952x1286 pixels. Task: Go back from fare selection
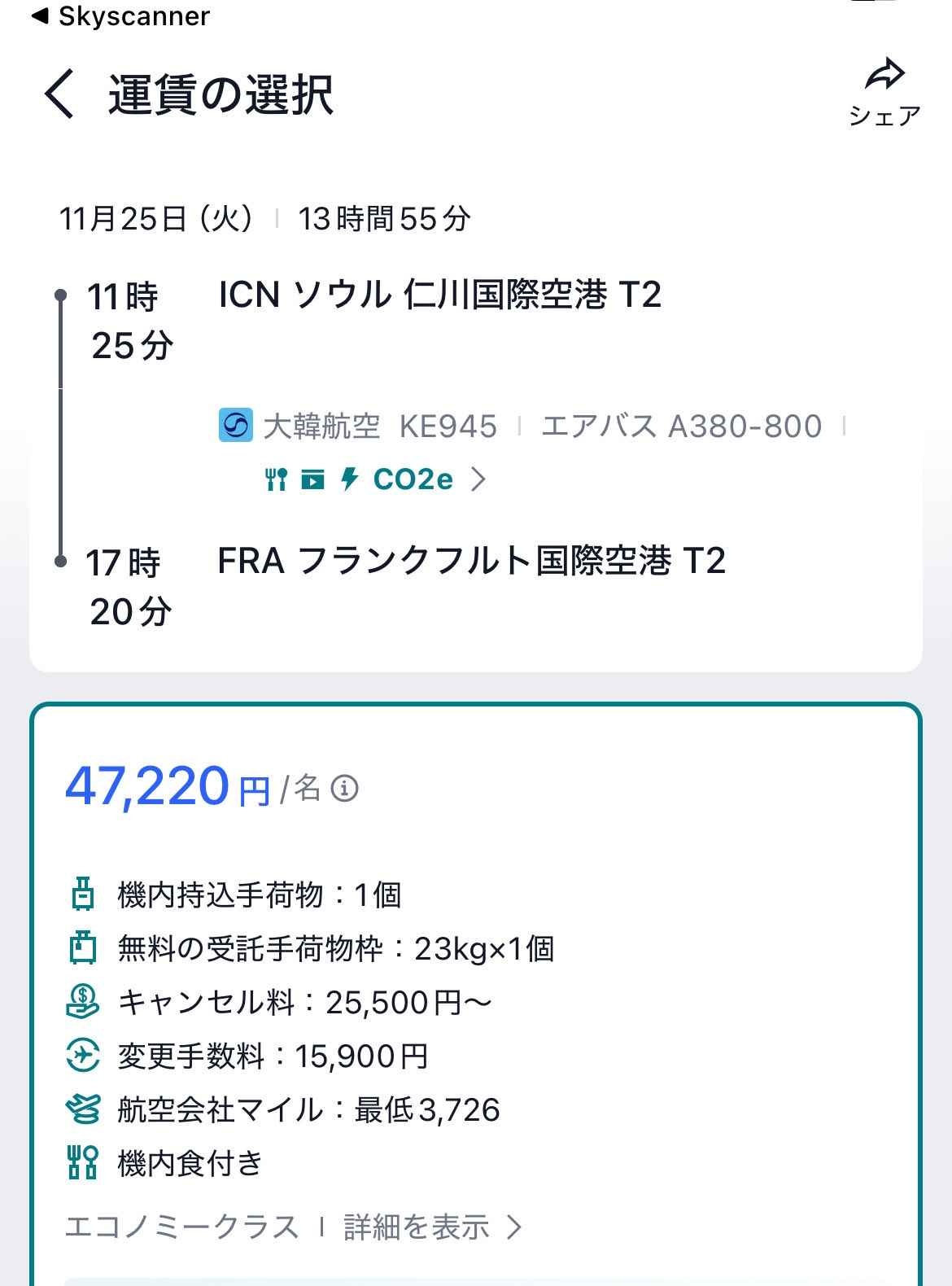(59, 94)
